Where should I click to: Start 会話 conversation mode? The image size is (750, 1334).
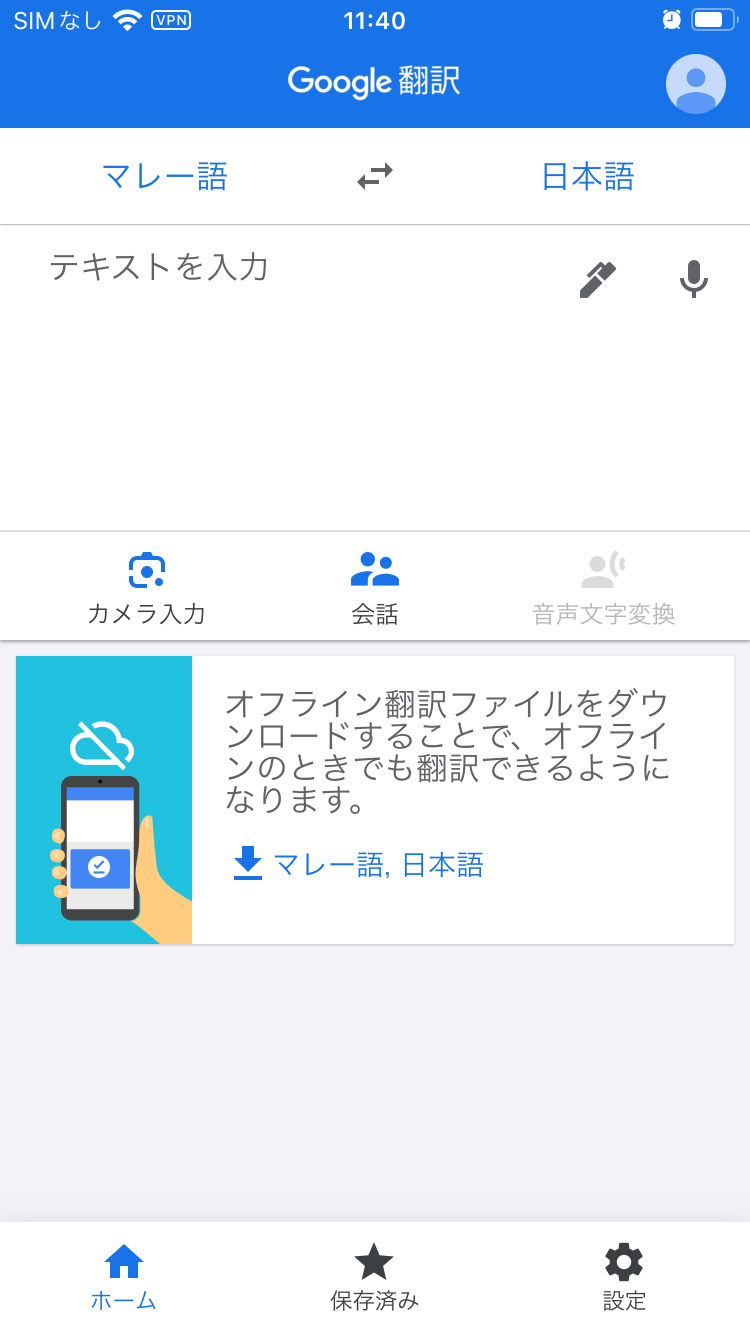point(375,588)
